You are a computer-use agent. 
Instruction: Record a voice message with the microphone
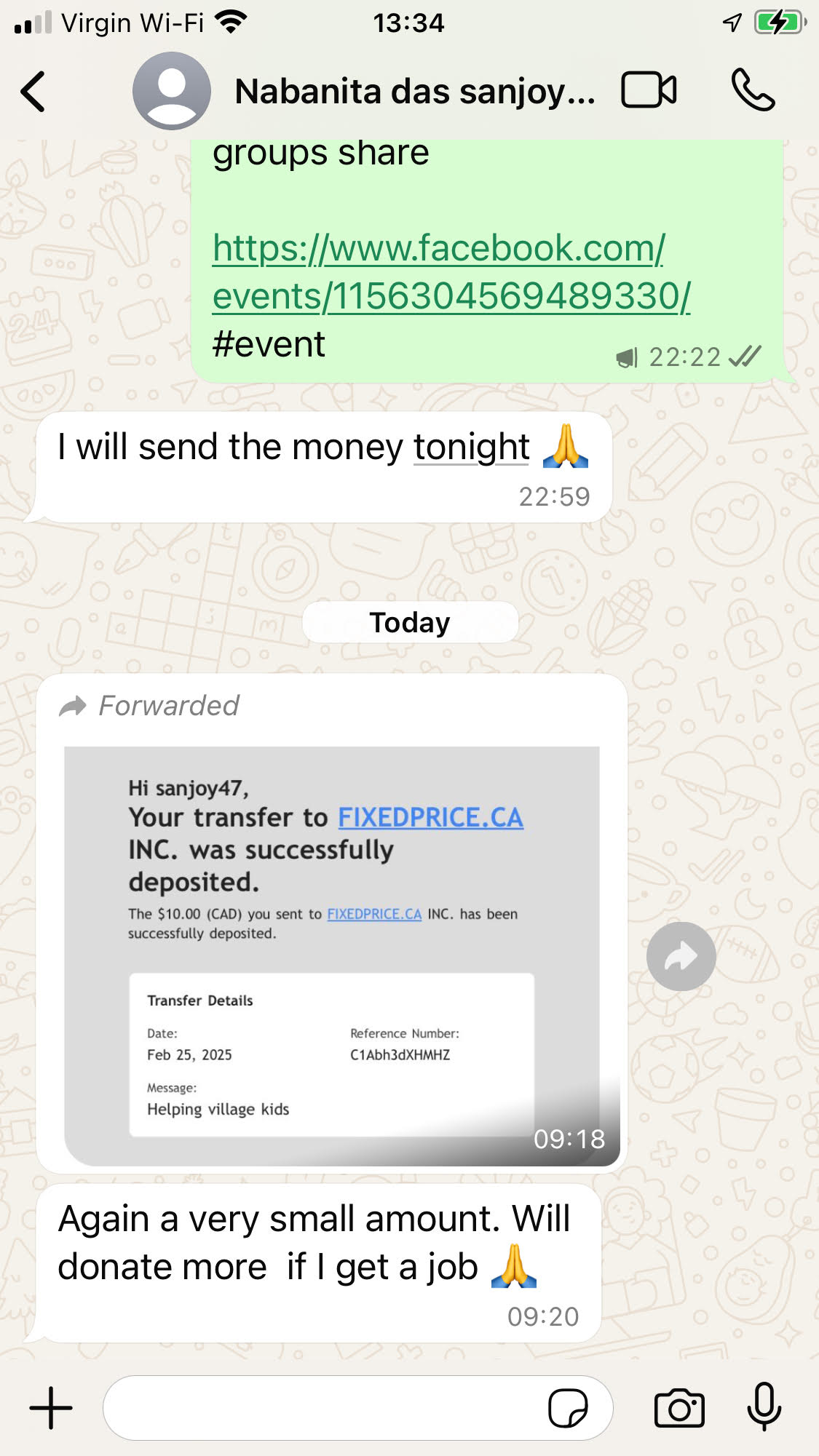coord(764,1407)
